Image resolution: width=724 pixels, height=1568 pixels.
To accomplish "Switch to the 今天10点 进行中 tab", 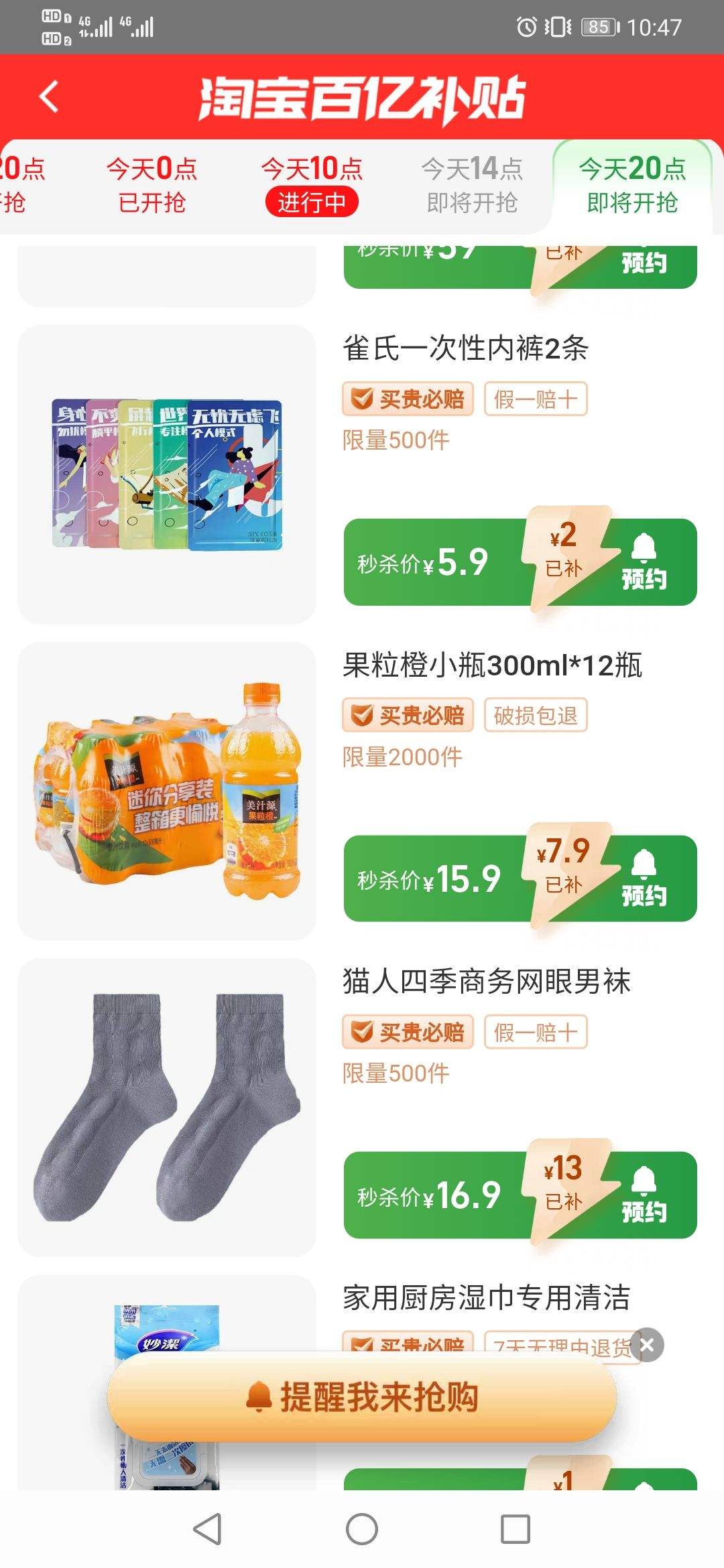I will coord(312,185).
